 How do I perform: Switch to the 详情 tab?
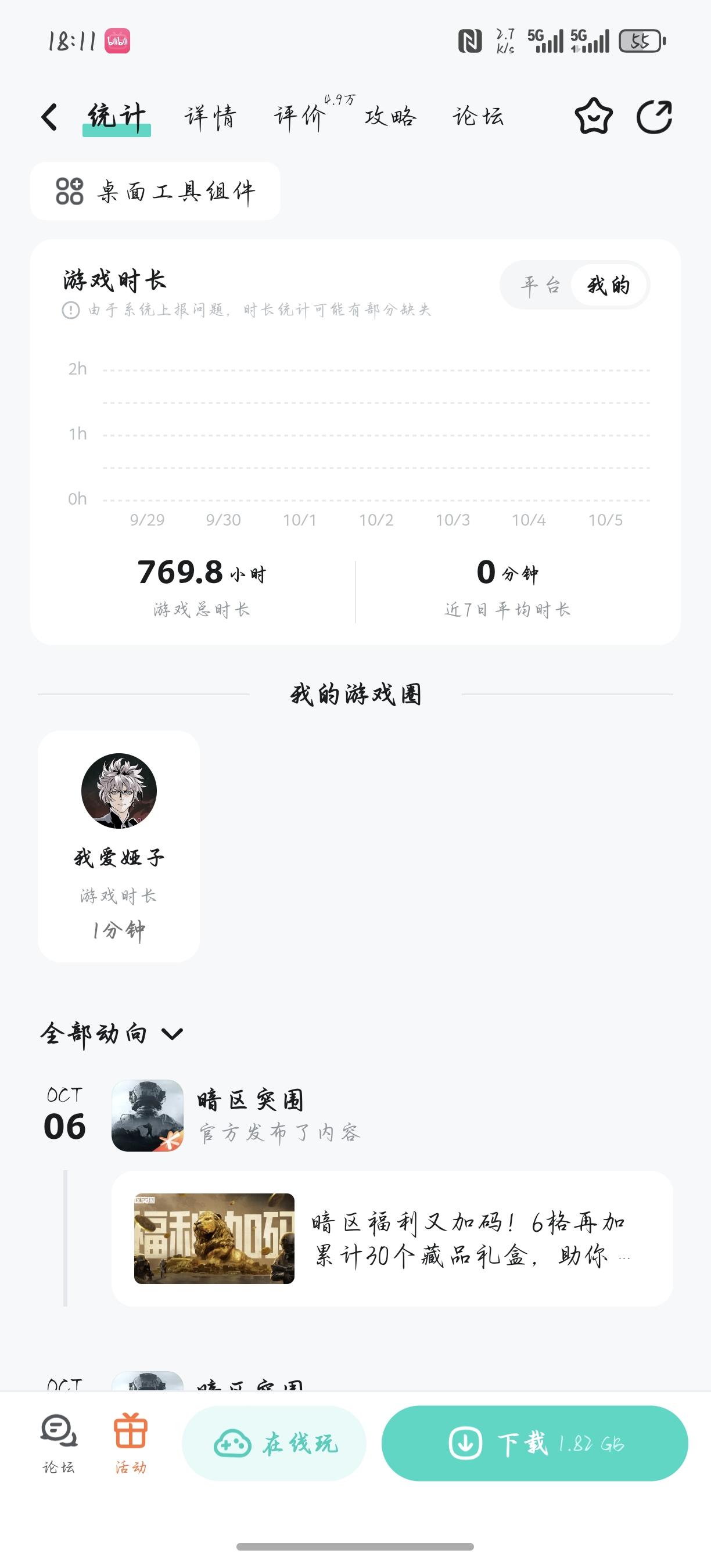point(211,116)
